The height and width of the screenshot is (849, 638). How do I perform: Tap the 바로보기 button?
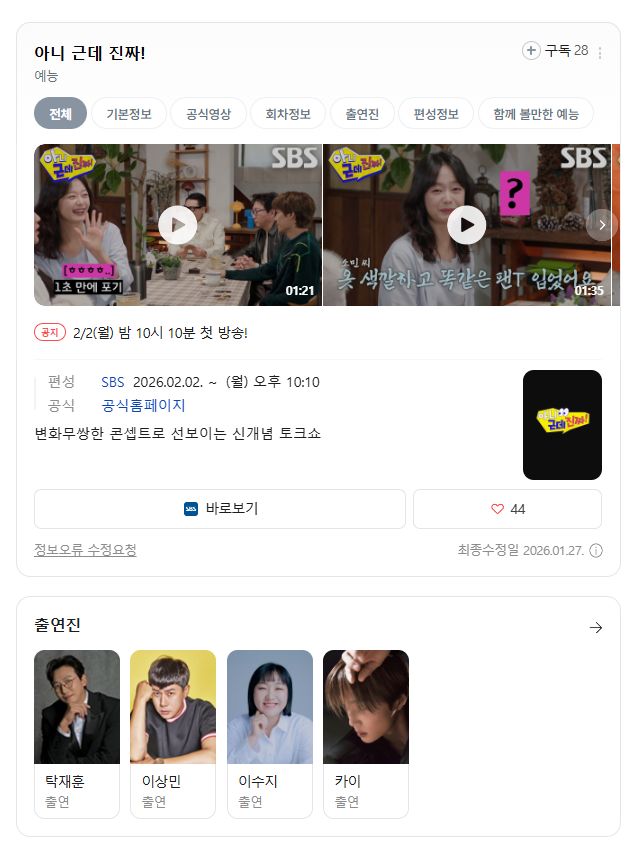click(220, 509)
